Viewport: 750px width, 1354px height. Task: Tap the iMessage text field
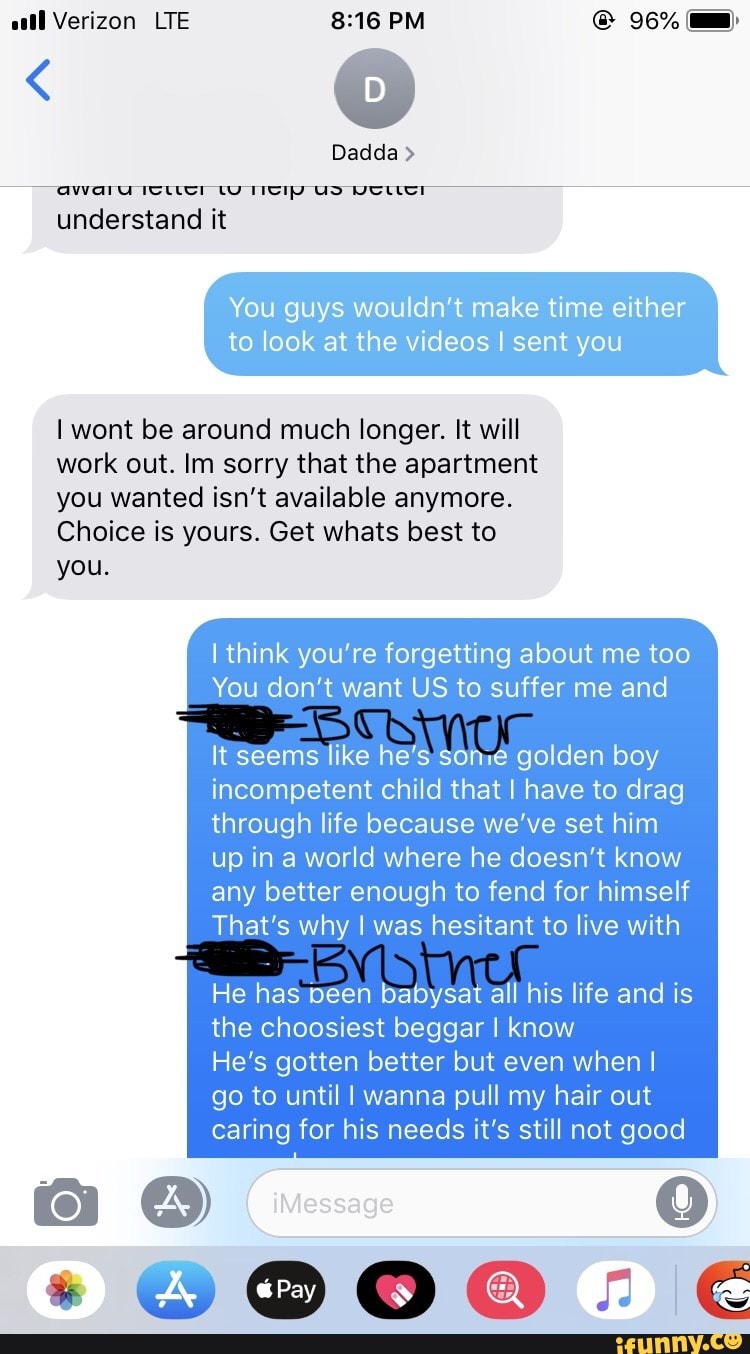point(450,1203)
